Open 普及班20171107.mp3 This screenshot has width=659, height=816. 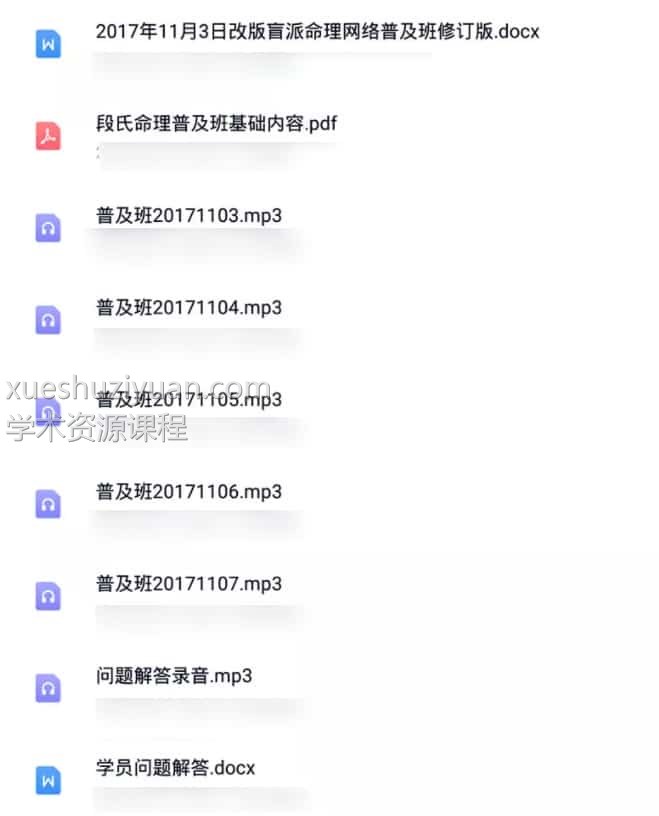[x=188, y=584]
